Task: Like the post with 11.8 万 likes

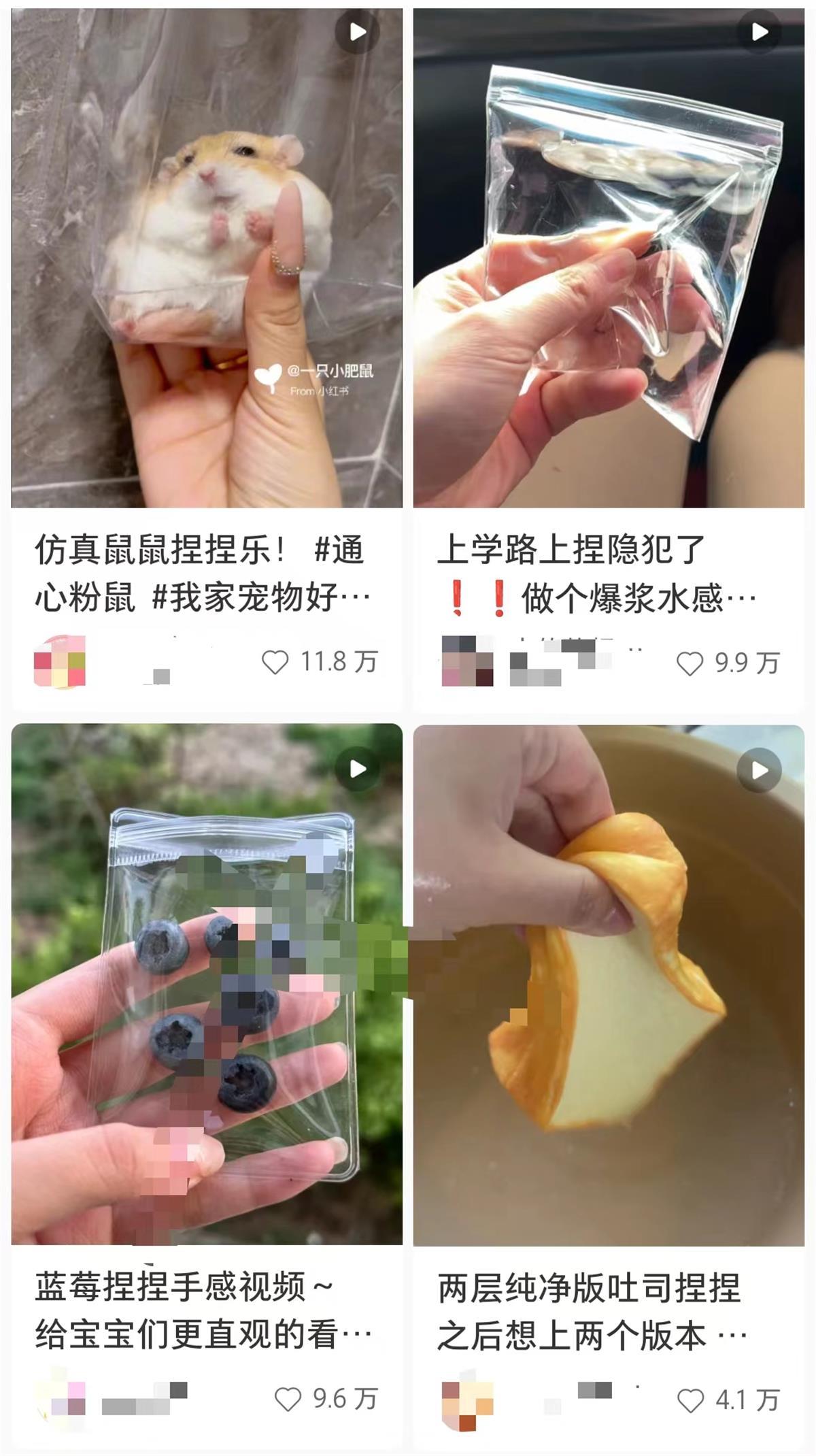Action: point(275,662)
